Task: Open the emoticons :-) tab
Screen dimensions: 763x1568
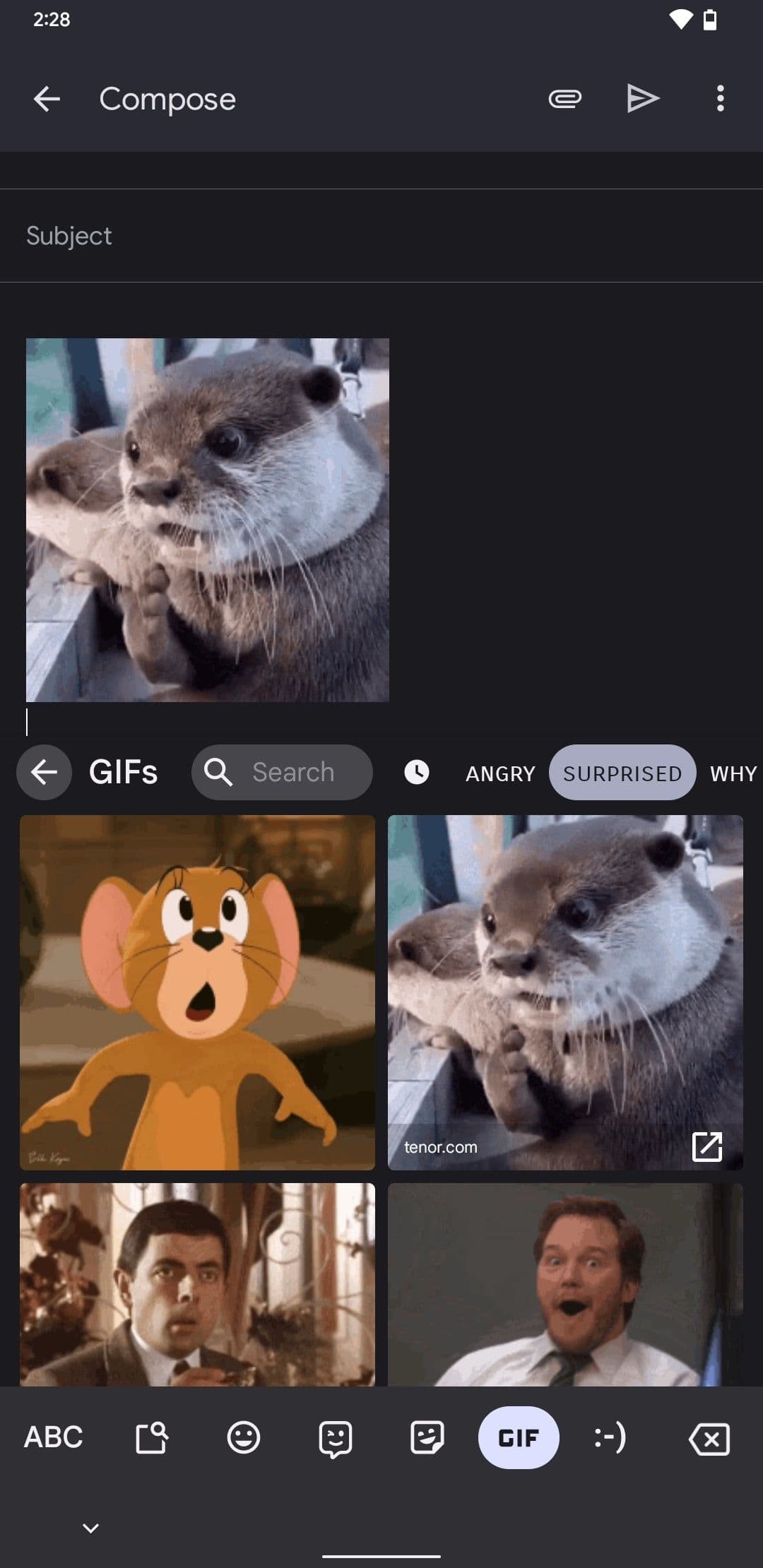Action: (x=610, y=1437)
